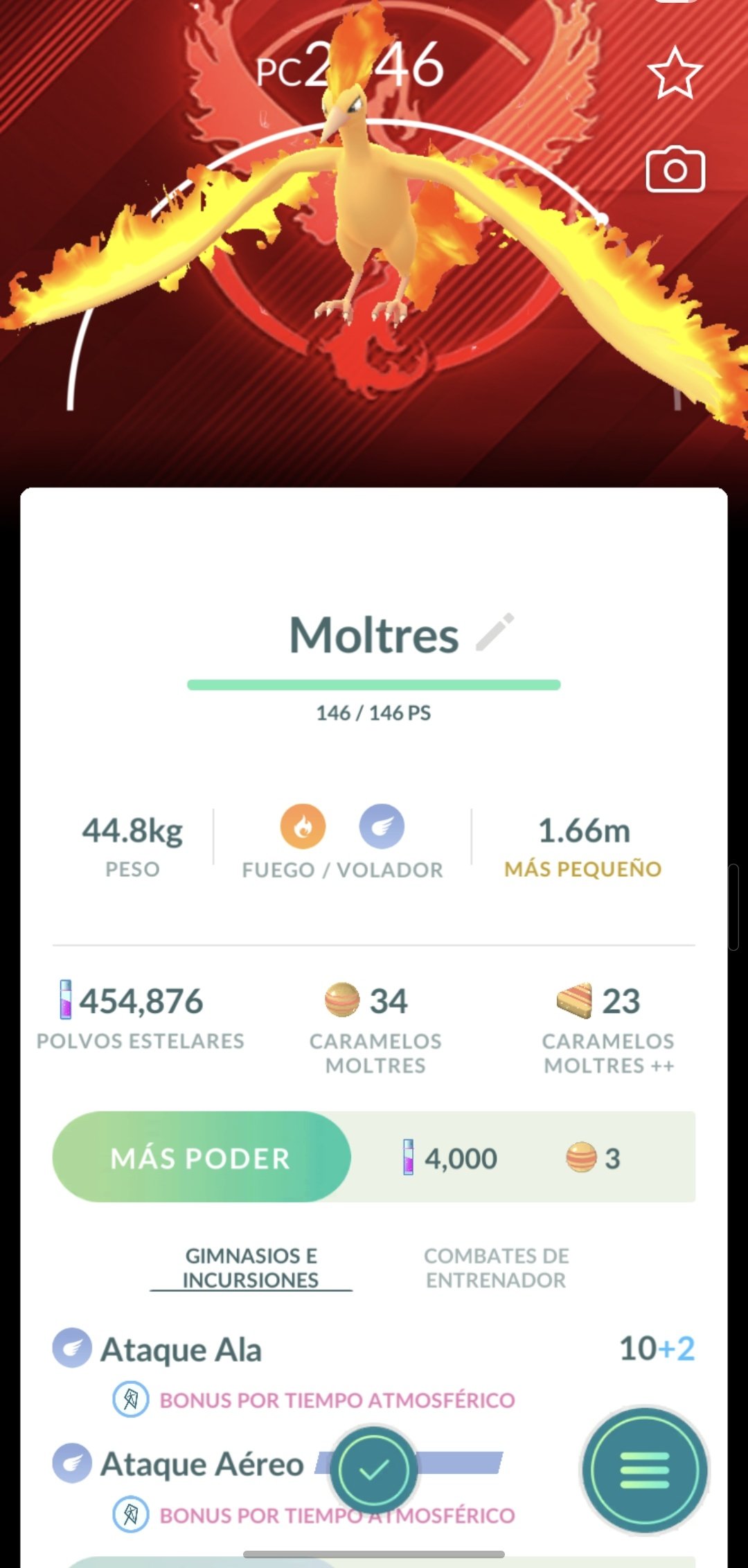748x1568 pixels.
Task: Open the round hamburger menu button
Action: [645, 1470]
